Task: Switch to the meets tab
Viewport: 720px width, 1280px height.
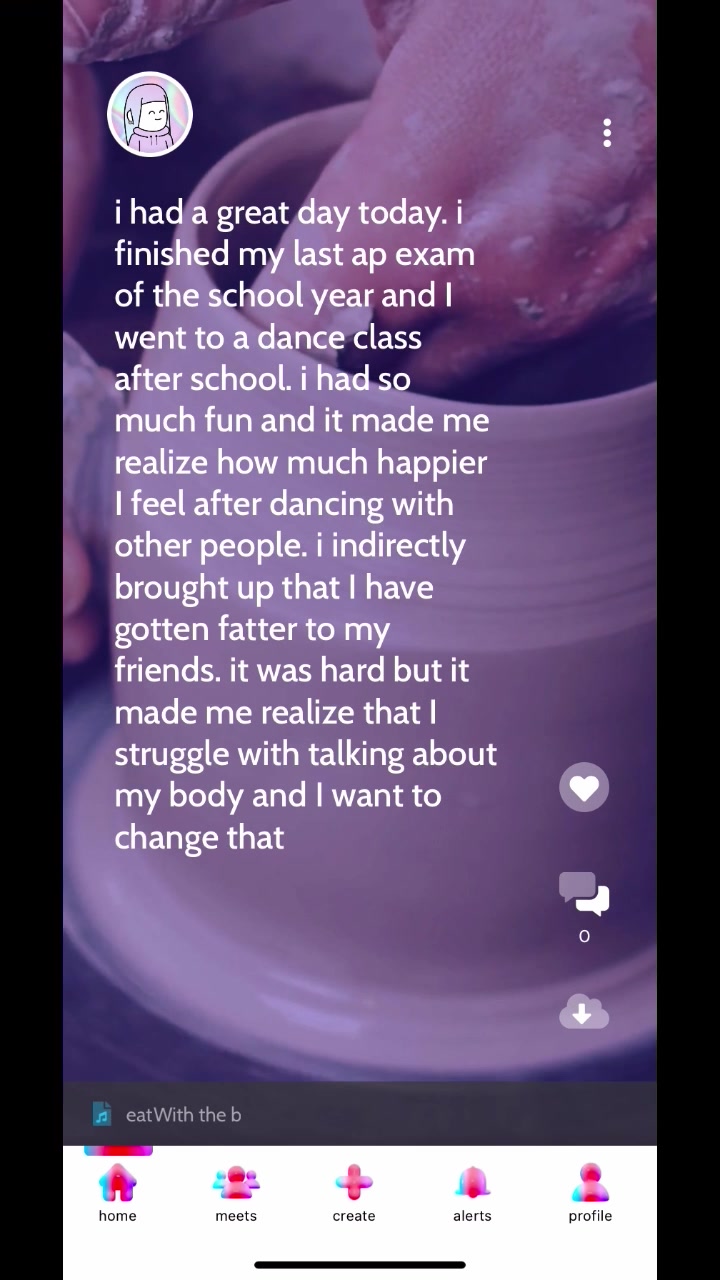Action: pos(236,1193)
